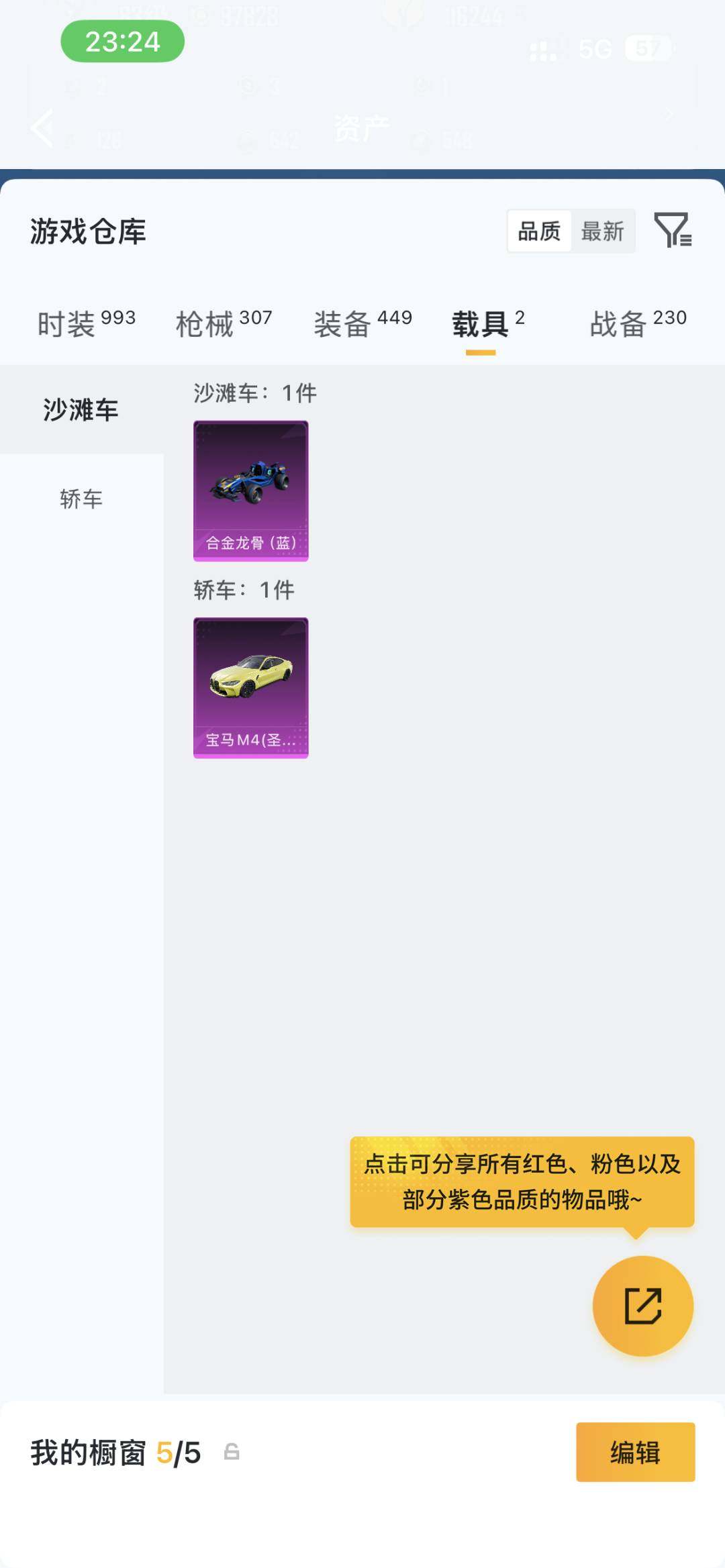Viewport: 725px width, 1568px height.
Task: Select the 载具 tab
Action: click(488, 324)
